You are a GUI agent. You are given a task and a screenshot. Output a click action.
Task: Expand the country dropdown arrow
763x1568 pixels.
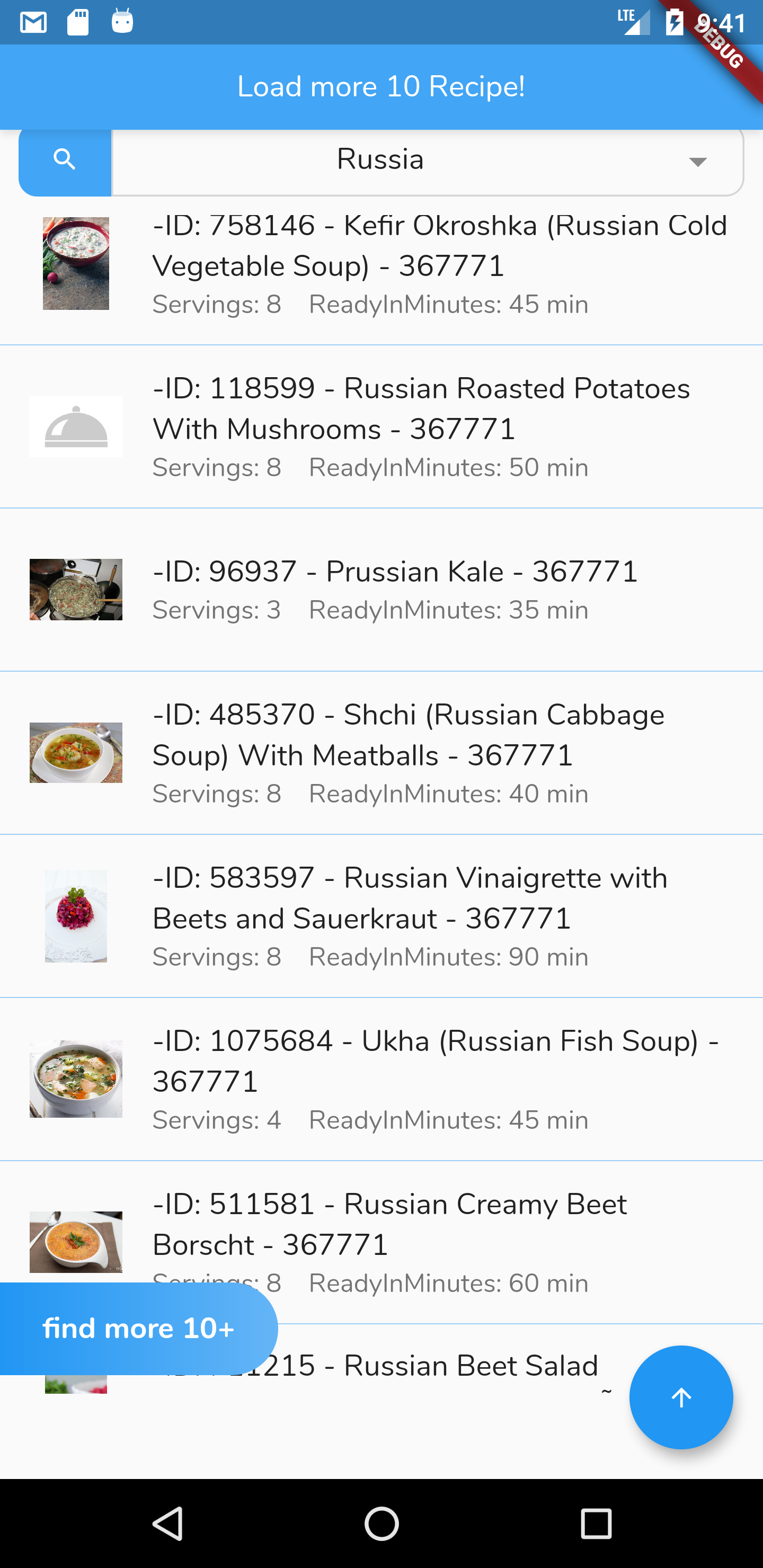(698, 162)
